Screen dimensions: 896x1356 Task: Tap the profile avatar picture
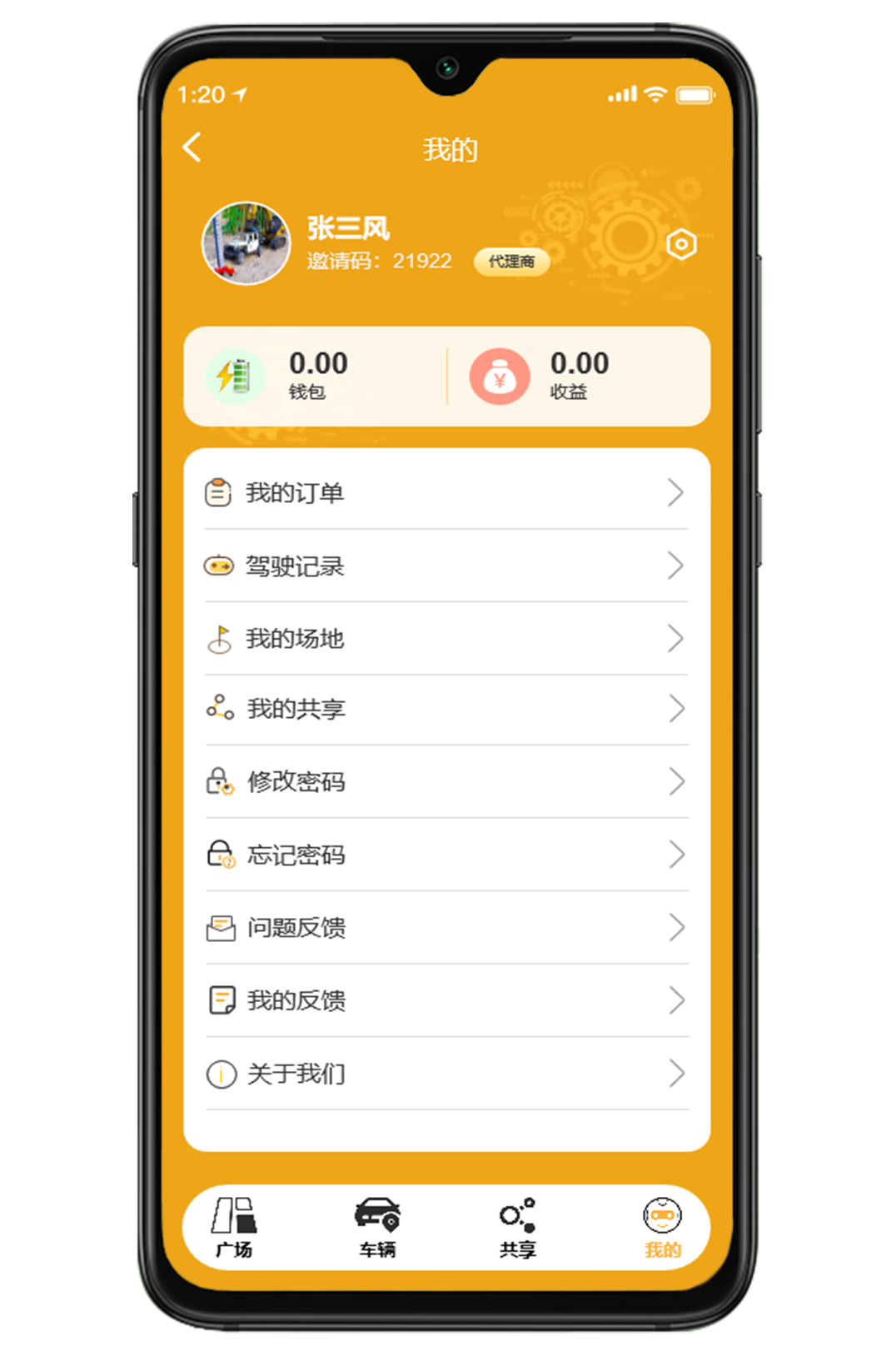click(246, 243)
